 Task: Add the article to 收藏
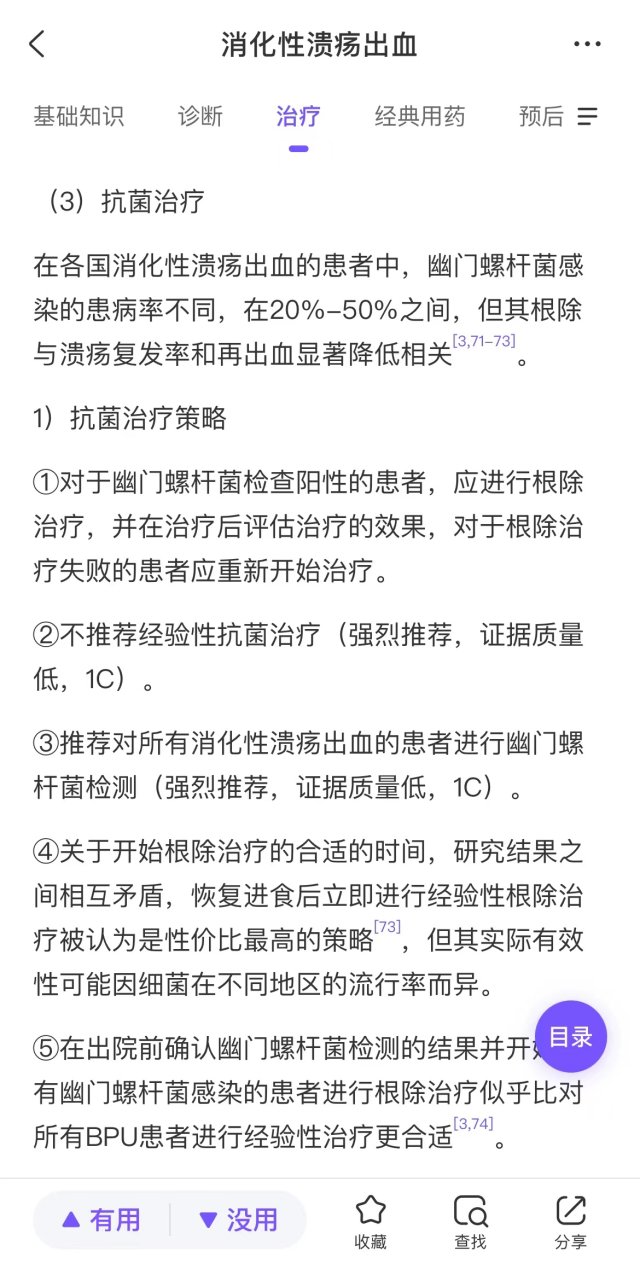pyautogui.click(x=370, y=1222)
